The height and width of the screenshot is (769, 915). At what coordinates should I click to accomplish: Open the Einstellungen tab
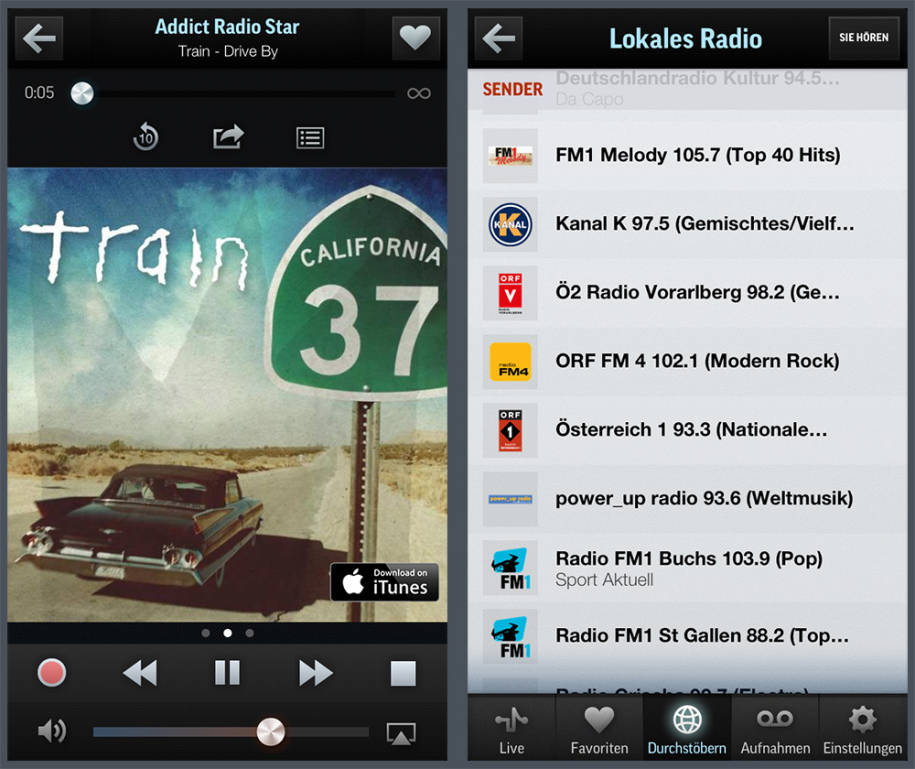point(862,730)
